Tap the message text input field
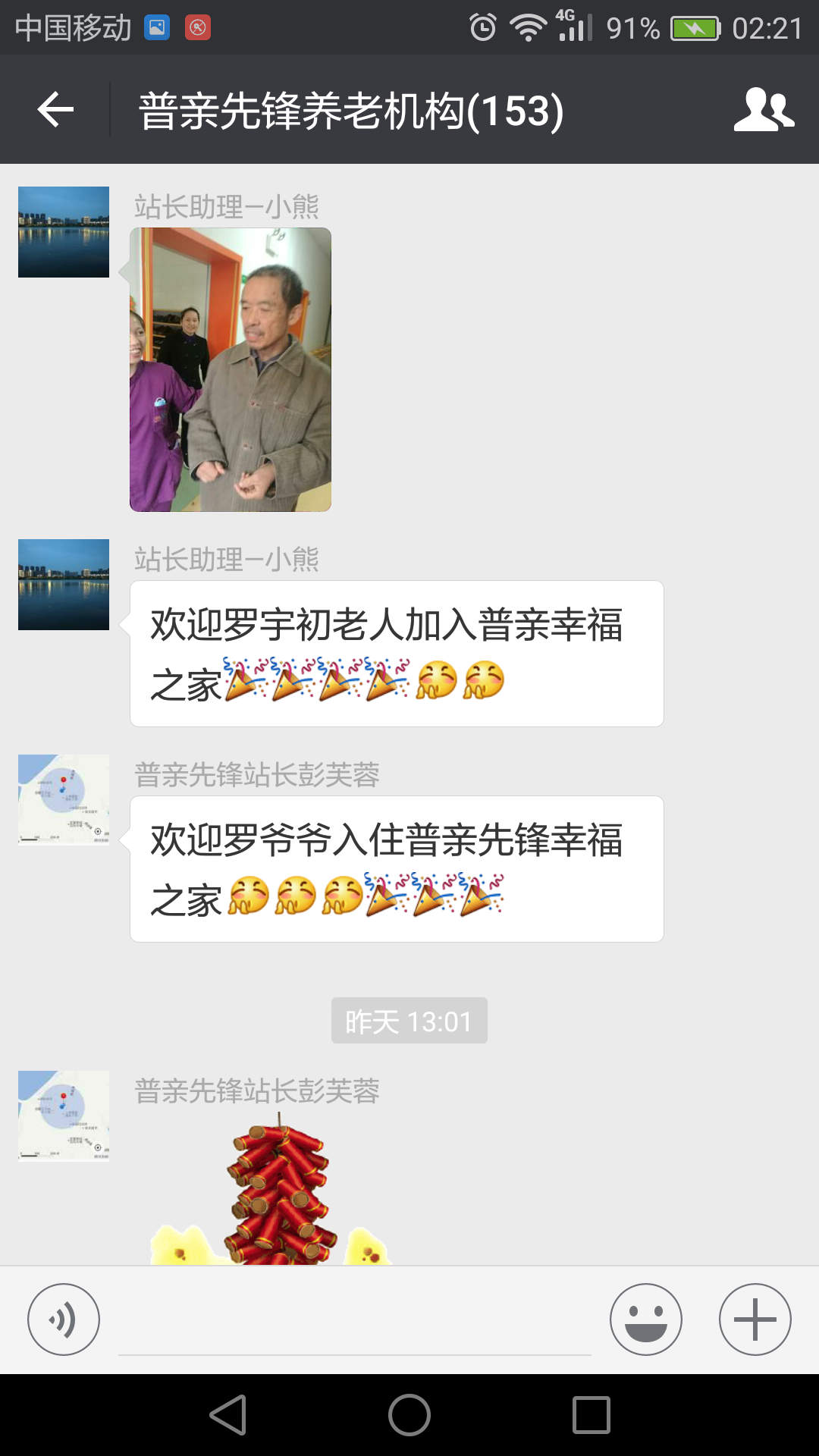The width and height of the screenshot is (819, 1456). point(355,1319)
